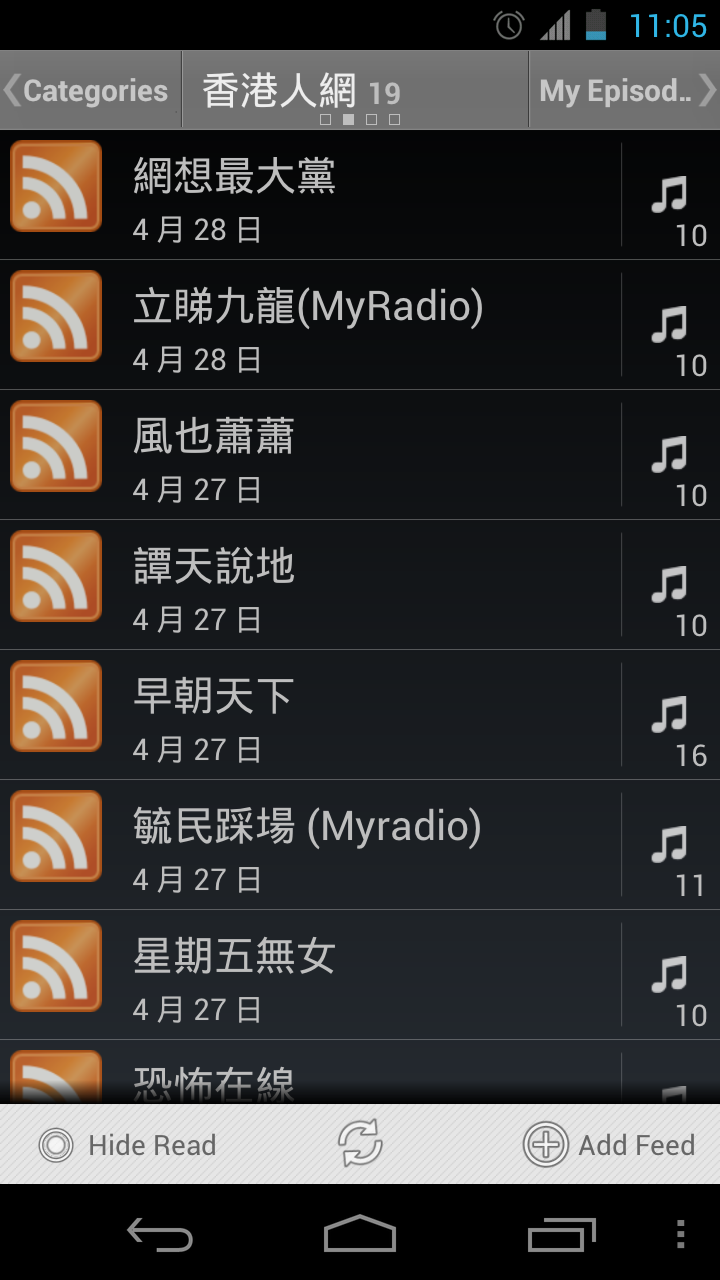Image resolution: width=720 pixels, height=1280 pixels.
Task: Add a new feed
Action: click(609, 1145)
